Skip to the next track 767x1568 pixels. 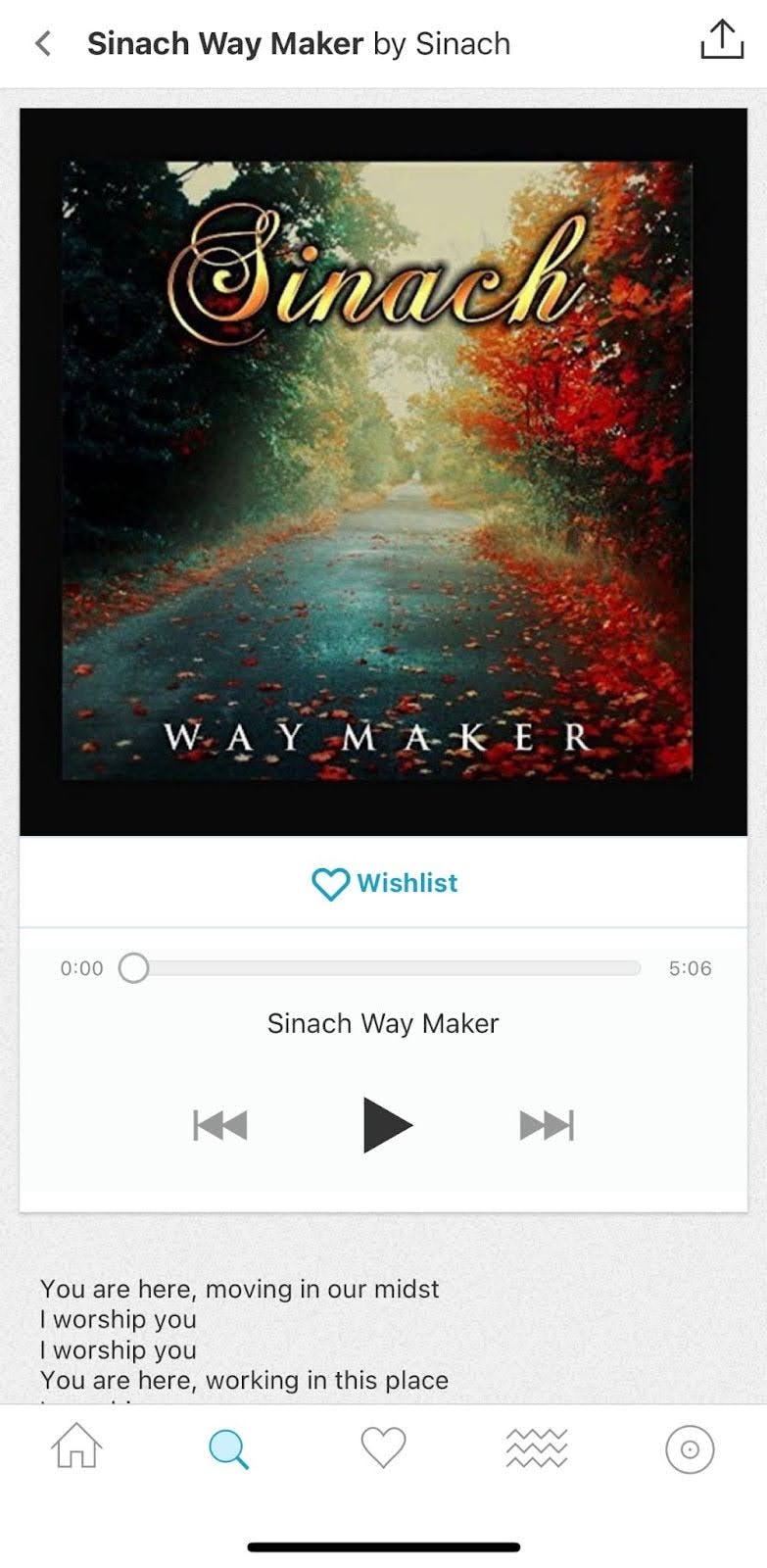coord(547,1124)
